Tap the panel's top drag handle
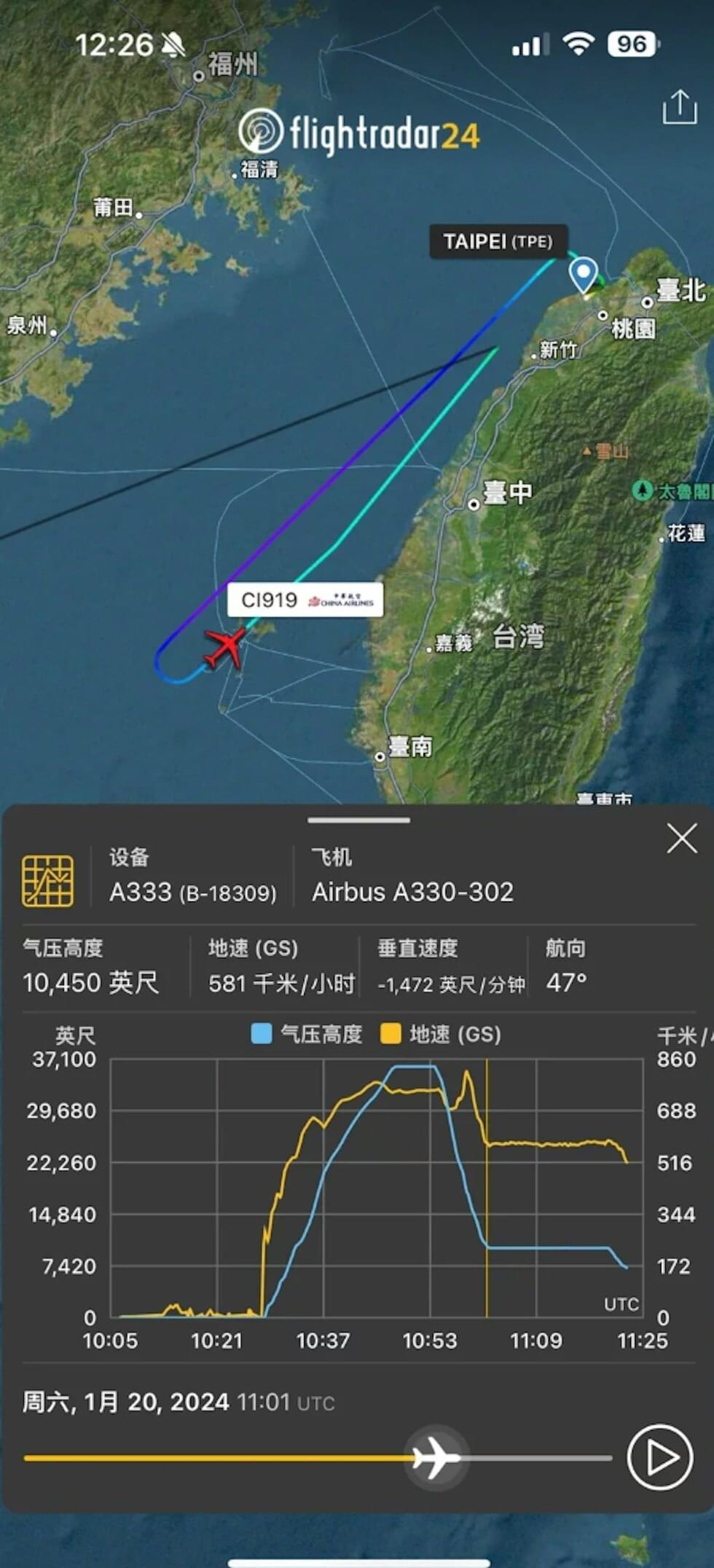714x1568 pixels. click(358, 820)
